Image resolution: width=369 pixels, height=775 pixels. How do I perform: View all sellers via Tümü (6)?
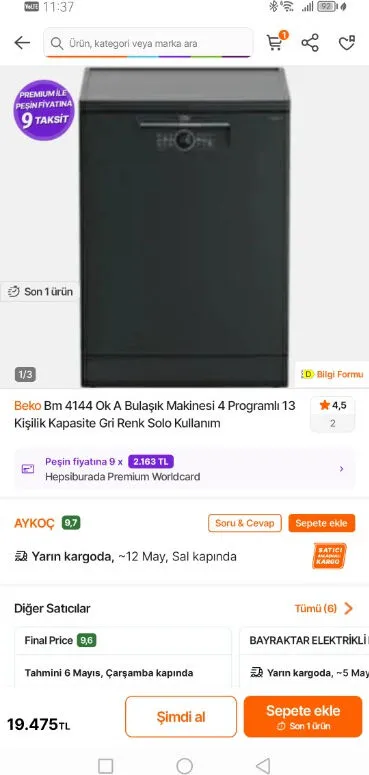[324, 608]
